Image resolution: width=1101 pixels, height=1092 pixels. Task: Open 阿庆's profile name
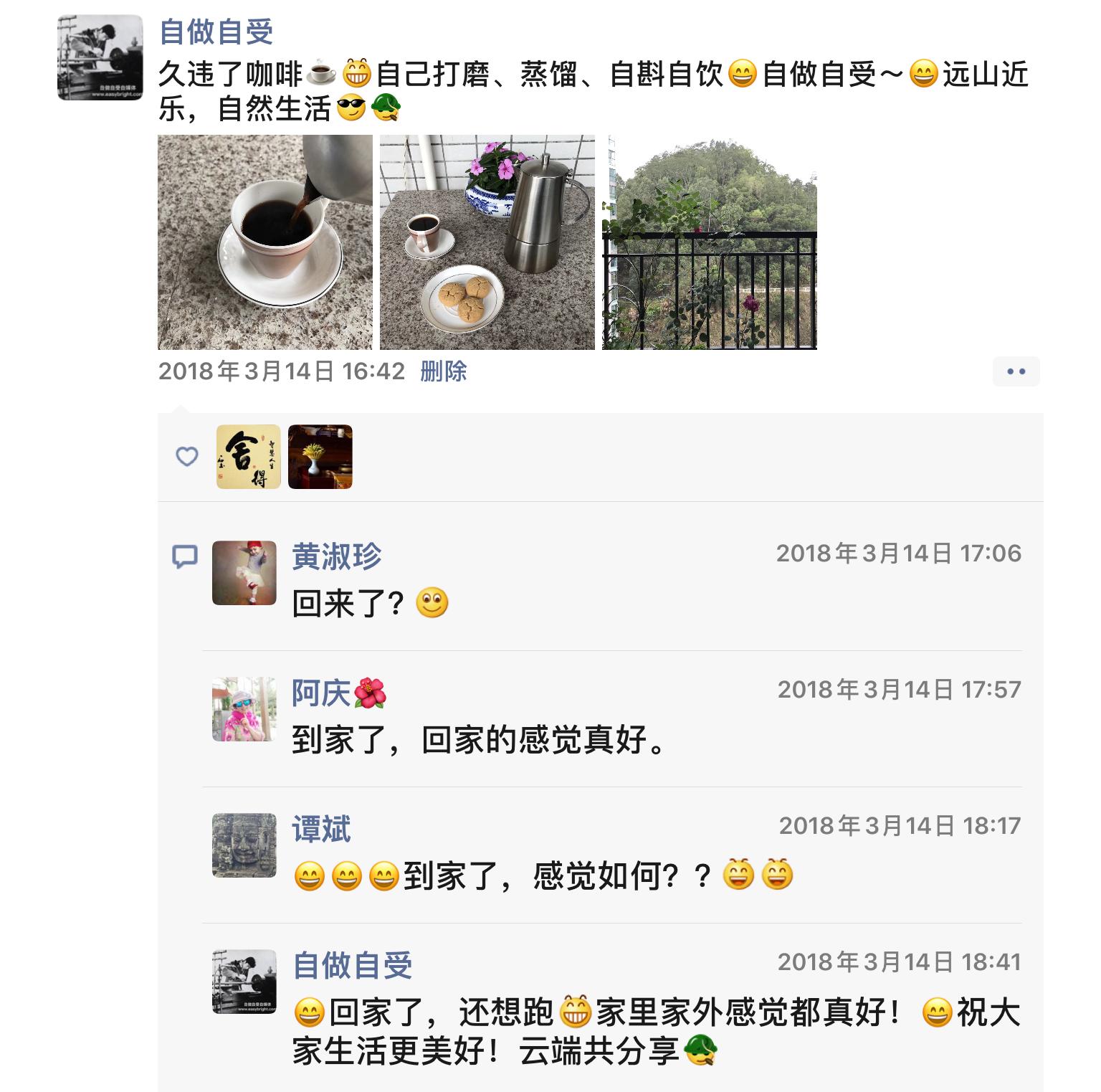[322, 693]
